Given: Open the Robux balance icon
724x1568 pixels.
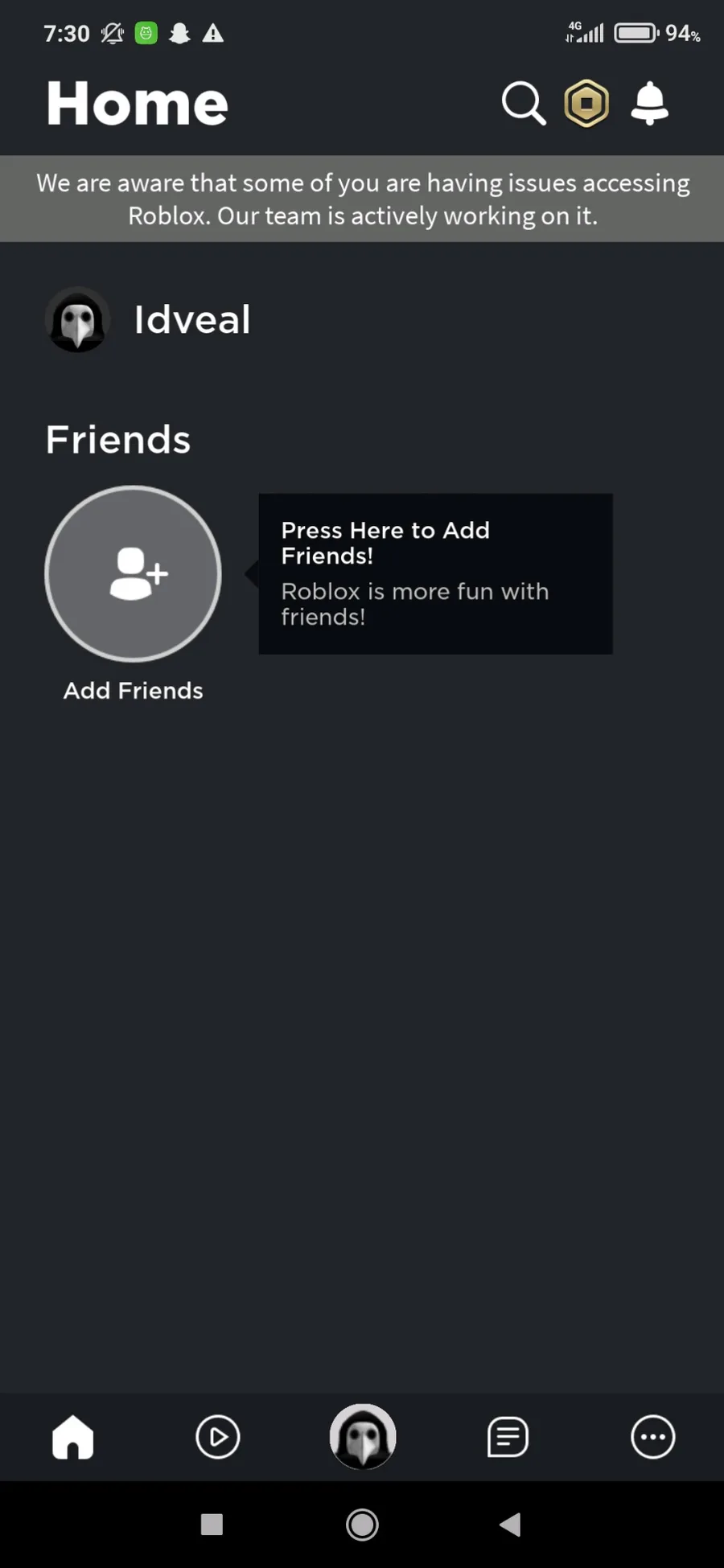Looking at the screenshot, I should pos(586,104).
